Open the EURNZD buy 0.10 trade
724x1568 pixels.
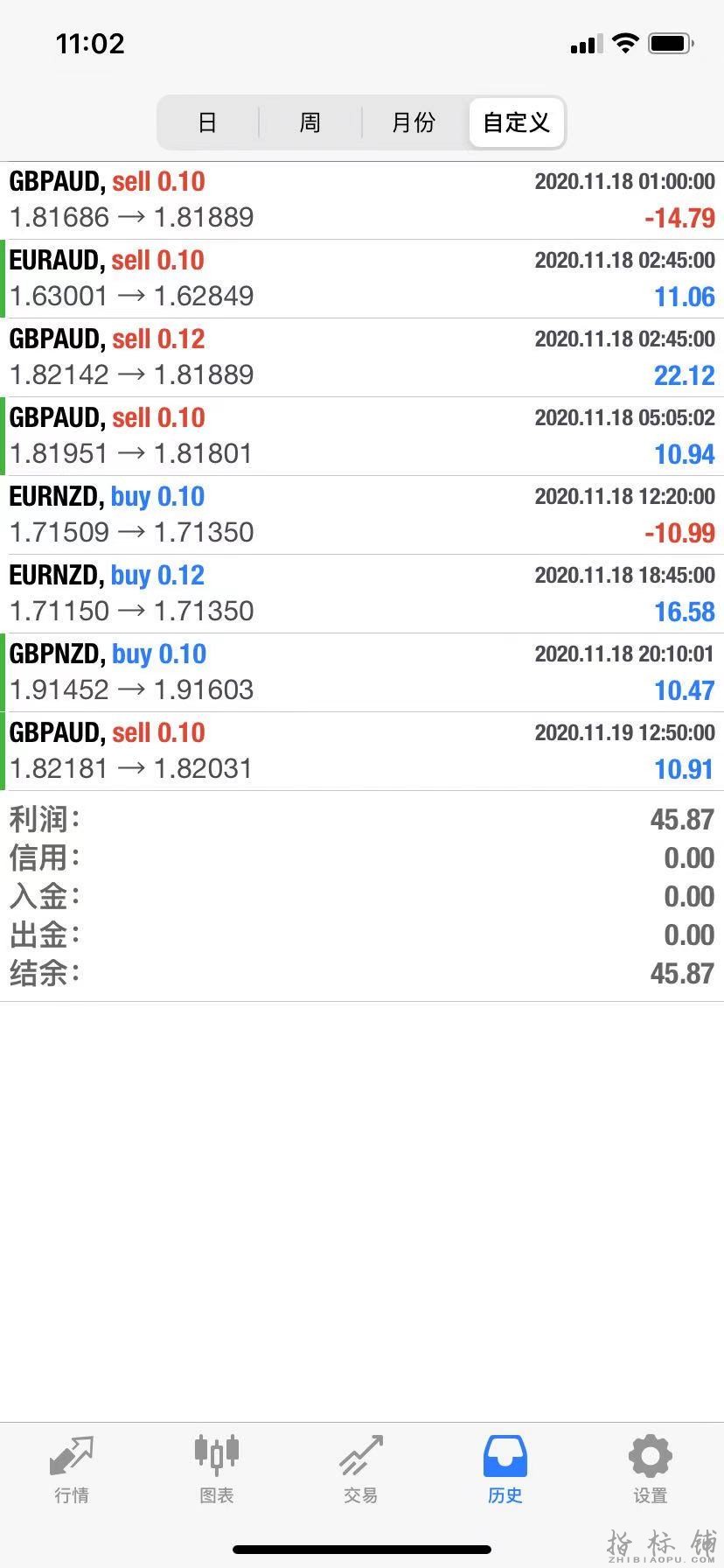(362, 515)
